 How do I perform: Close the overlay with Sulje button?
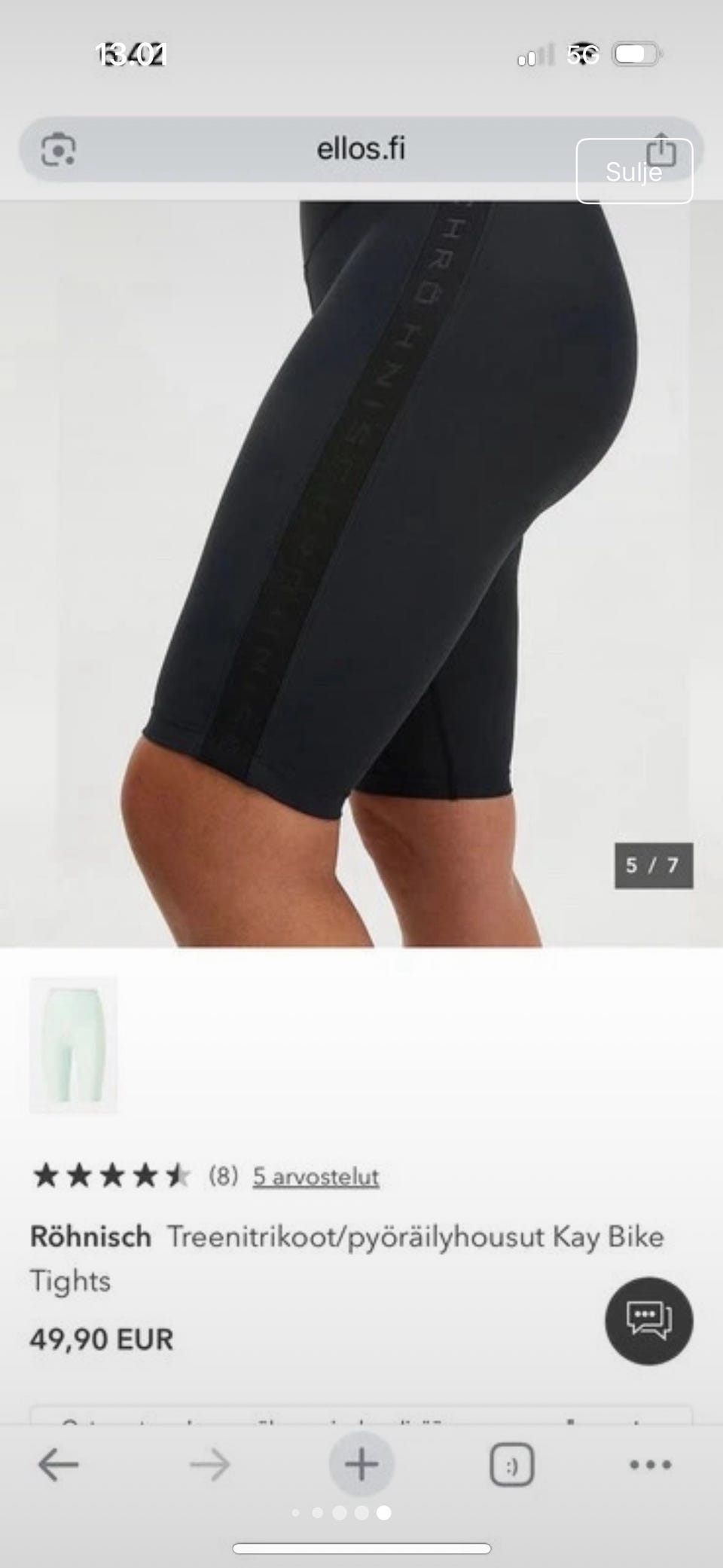634,171
